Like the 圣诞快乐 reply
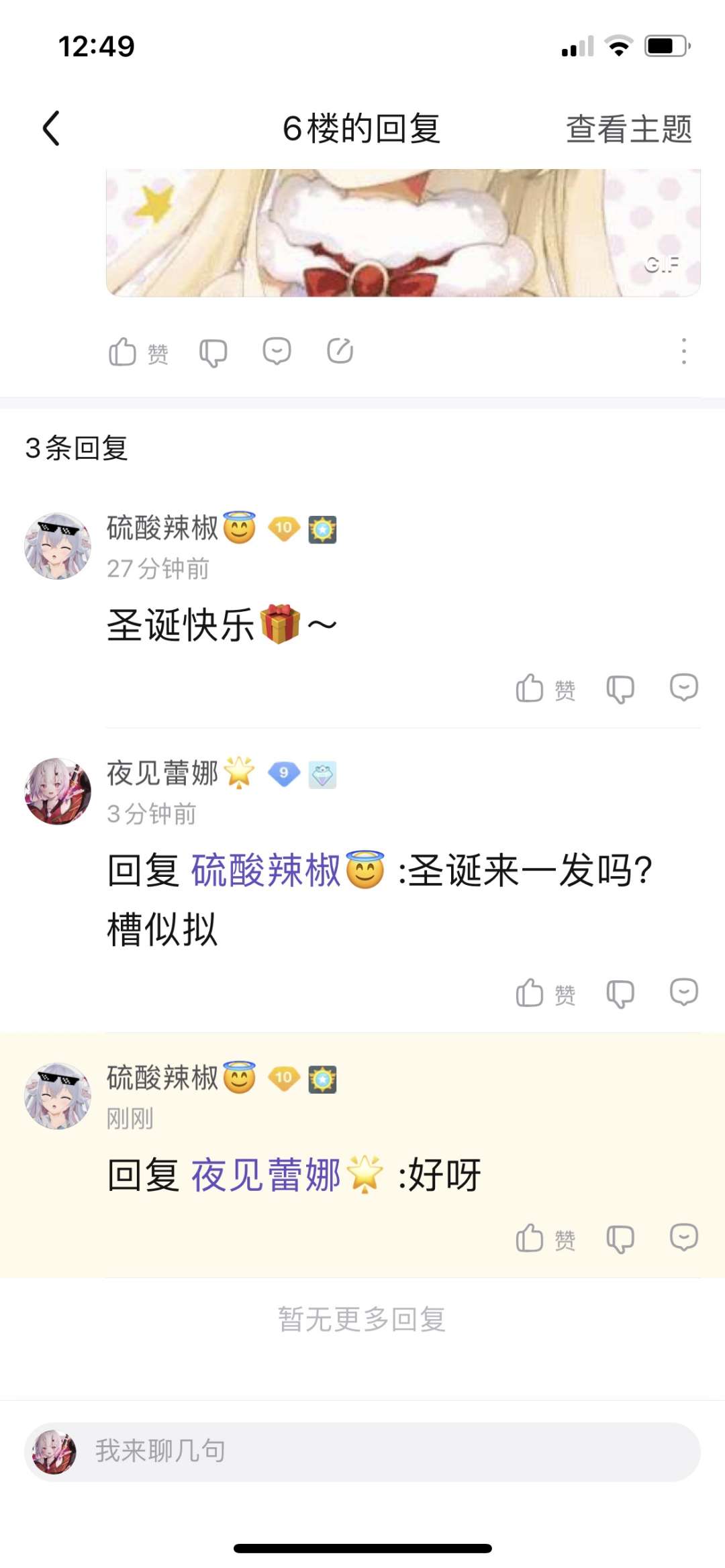725x1568 pixels. point(544,689)
